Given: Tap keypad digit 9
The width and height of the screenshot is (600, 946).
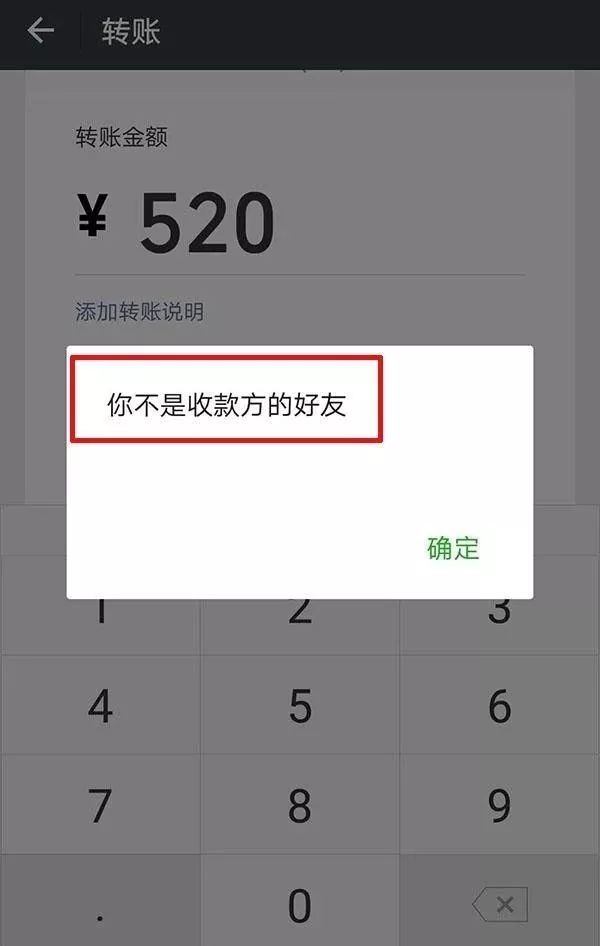Looking at the screenshot, I should (x=500, y=805).
